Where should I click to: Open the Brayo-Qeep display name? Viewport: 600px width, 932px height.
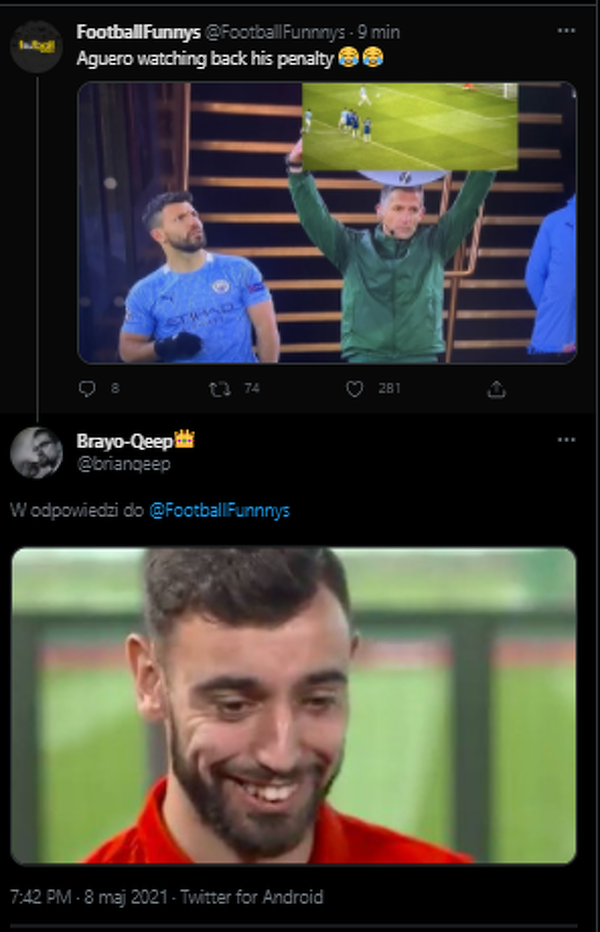tap(125, 441)
